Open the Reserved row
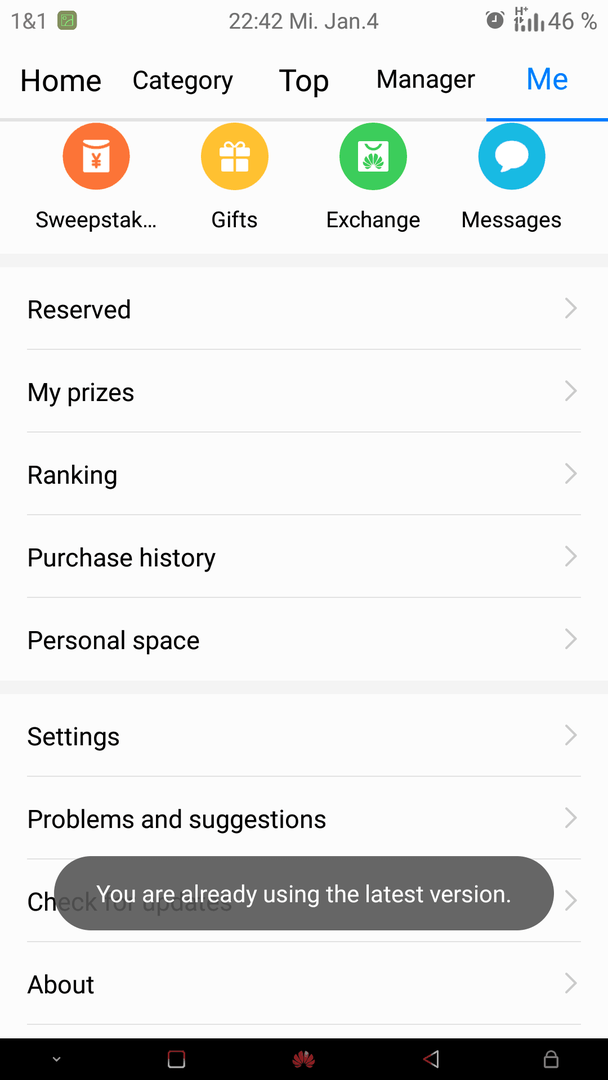The height and width of the screenshot is (1080, 608). (x=304, y=309)
